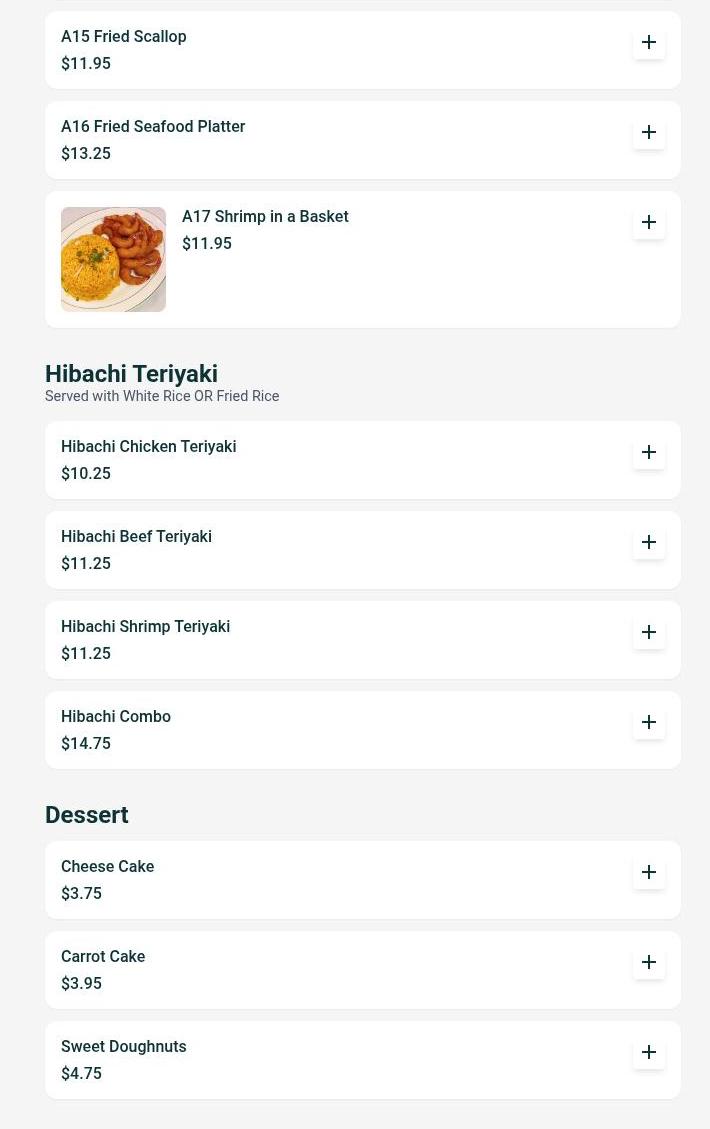
Task: Add Sweet Doughnuts with the plus icon
Action: 649,1053
